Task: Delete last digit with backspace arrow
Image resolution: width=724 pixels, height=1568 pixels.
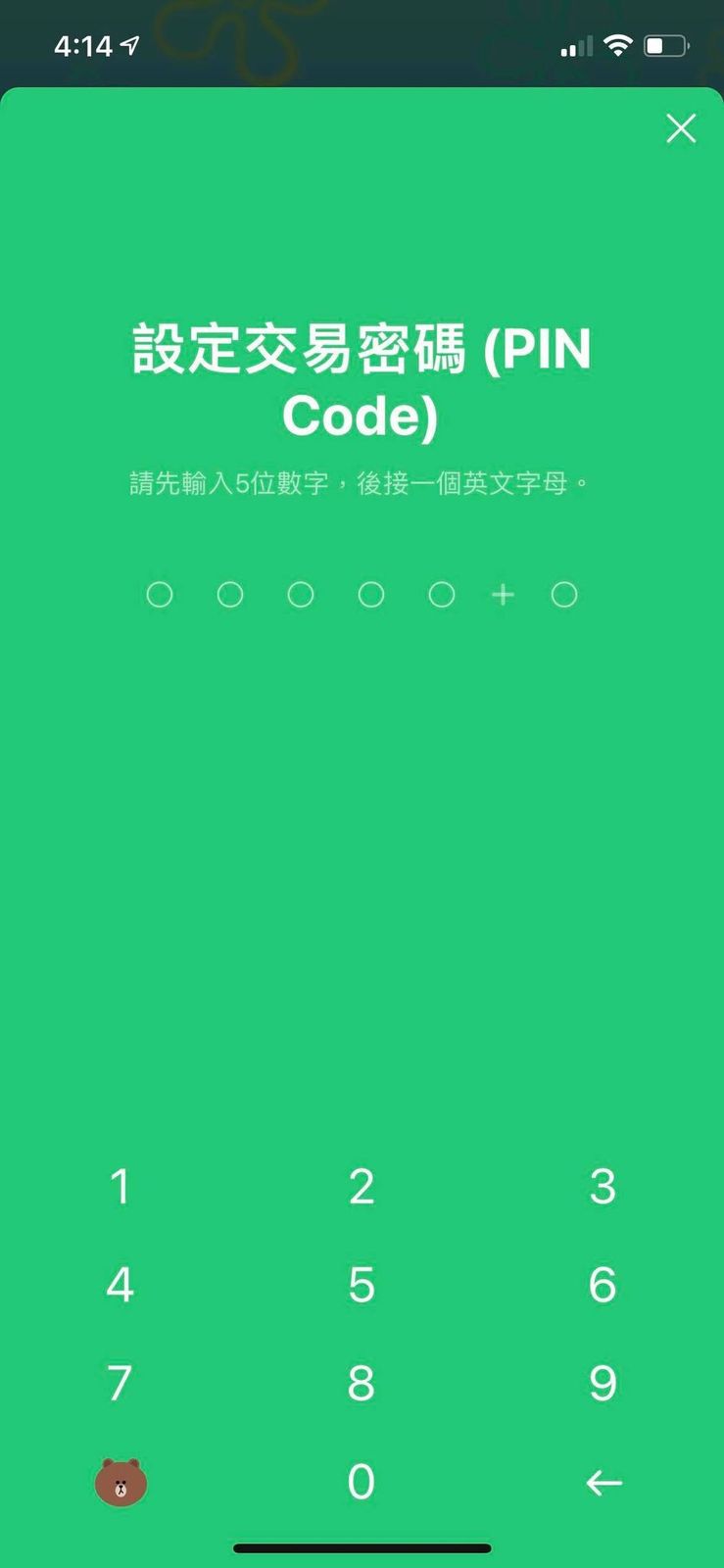Action: pos(603,1483)
